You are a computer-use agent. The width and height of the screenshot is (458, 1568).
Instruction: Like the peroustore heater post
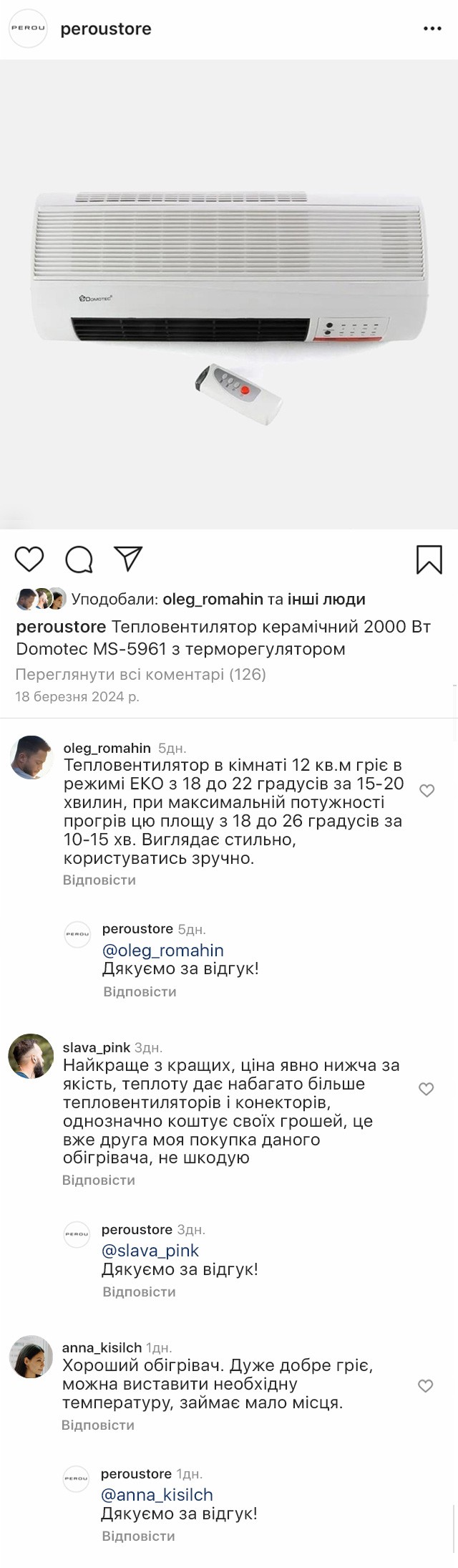pos(29,559)
